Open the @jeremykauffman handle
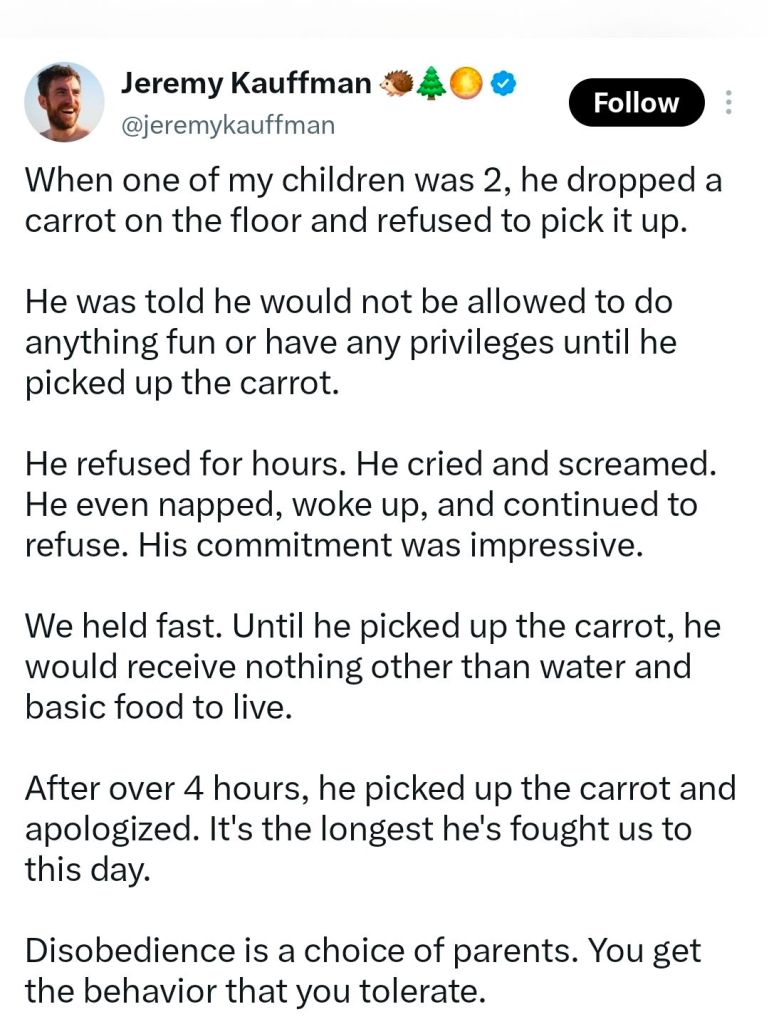The height and width of the screenshot is (1024, 769). point(228,125)
